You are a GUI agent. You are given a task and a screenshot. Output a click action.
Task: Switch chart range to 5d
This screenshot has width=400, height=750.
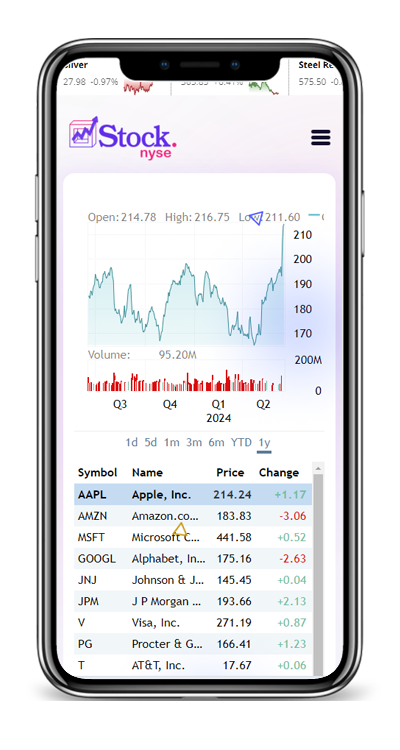[151, 442]
